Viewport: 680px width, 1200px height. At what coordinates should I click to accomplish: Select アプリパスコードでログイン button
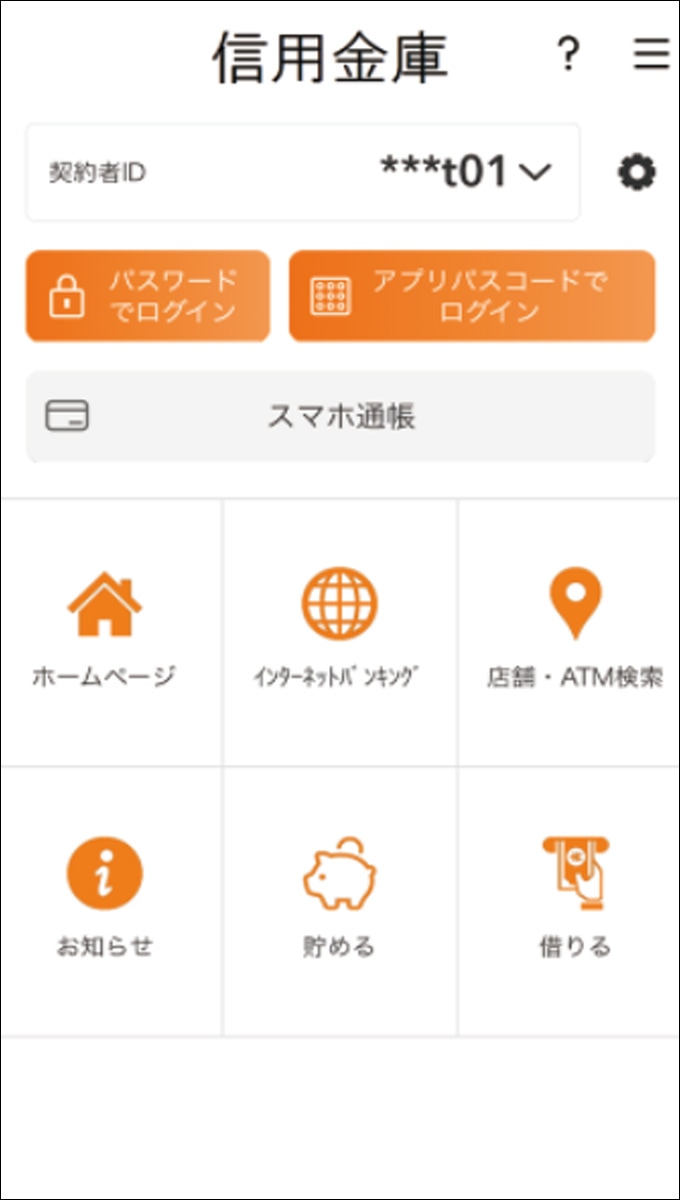472,296
